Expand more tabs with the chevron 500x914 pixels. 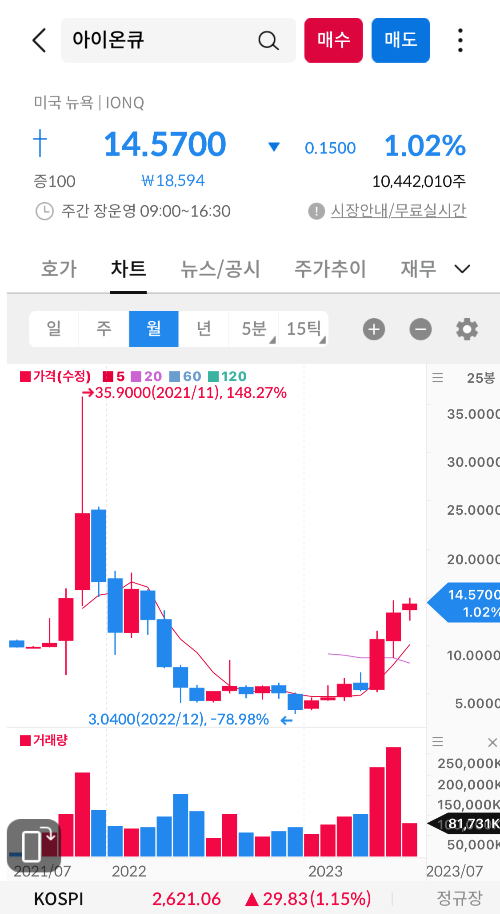(462, 269)
